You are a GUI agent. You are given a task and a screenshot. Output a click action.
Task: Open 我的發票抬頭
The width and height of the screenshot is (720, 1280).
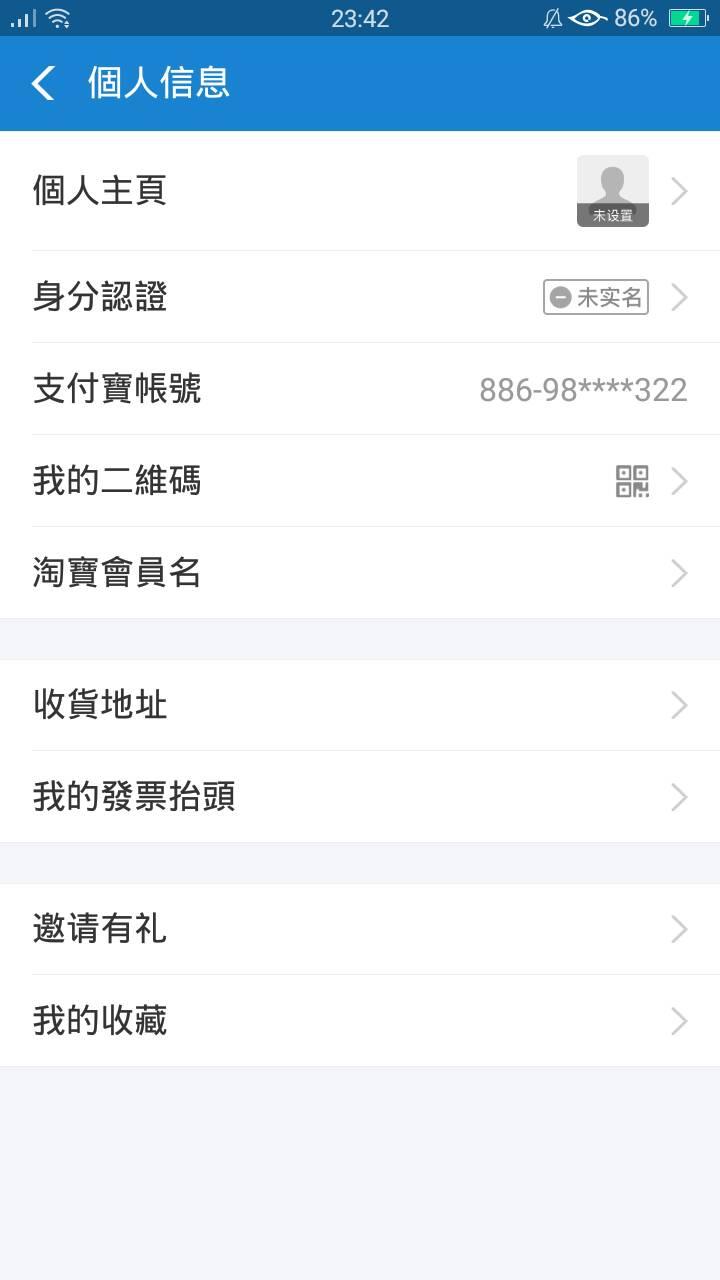tap(360, 797)
